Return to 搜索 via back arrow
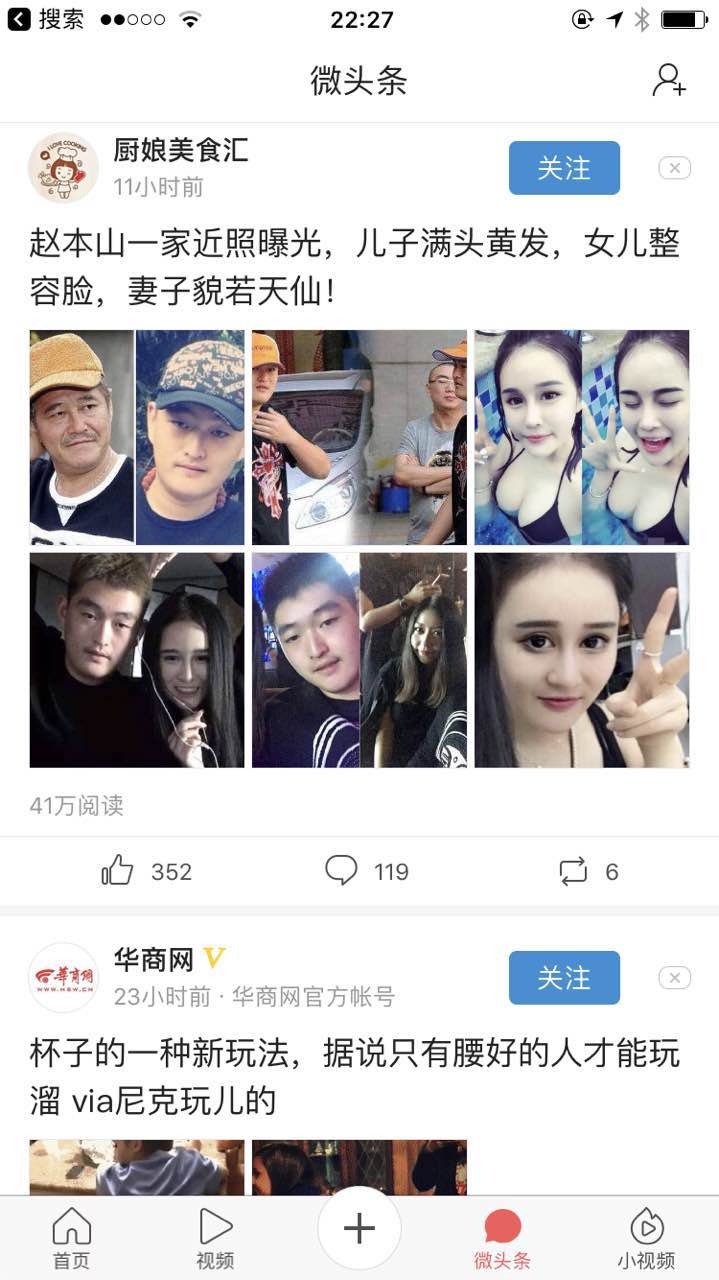The width and height of the screenshot is (719, 1280). 46,19
